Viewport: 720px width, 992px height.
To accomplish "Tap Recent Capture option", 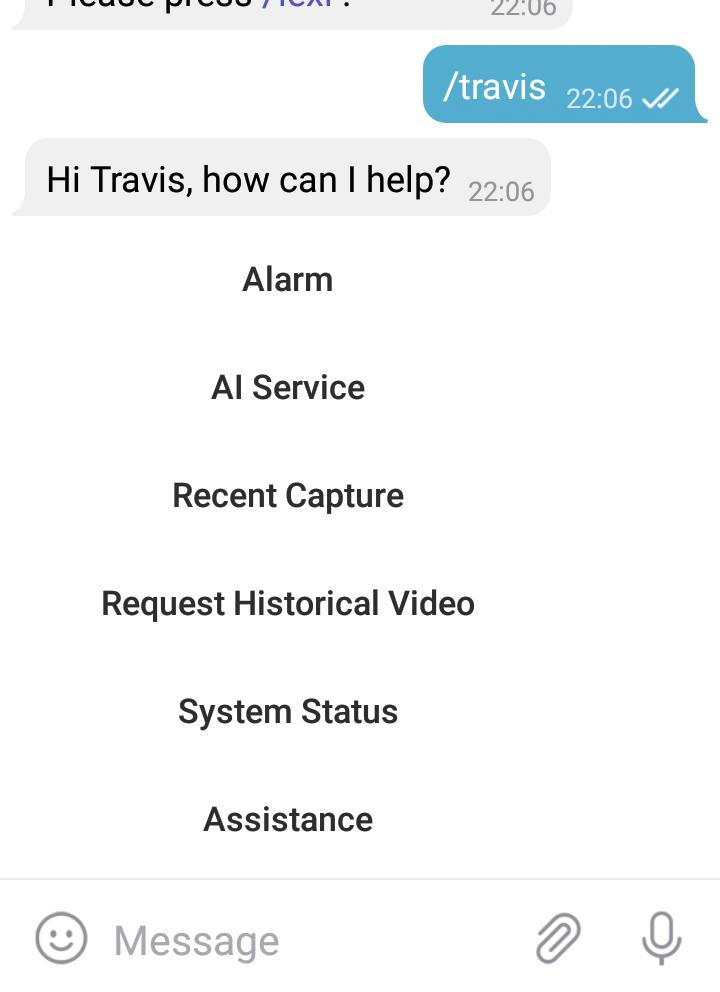I will point(287,495).
